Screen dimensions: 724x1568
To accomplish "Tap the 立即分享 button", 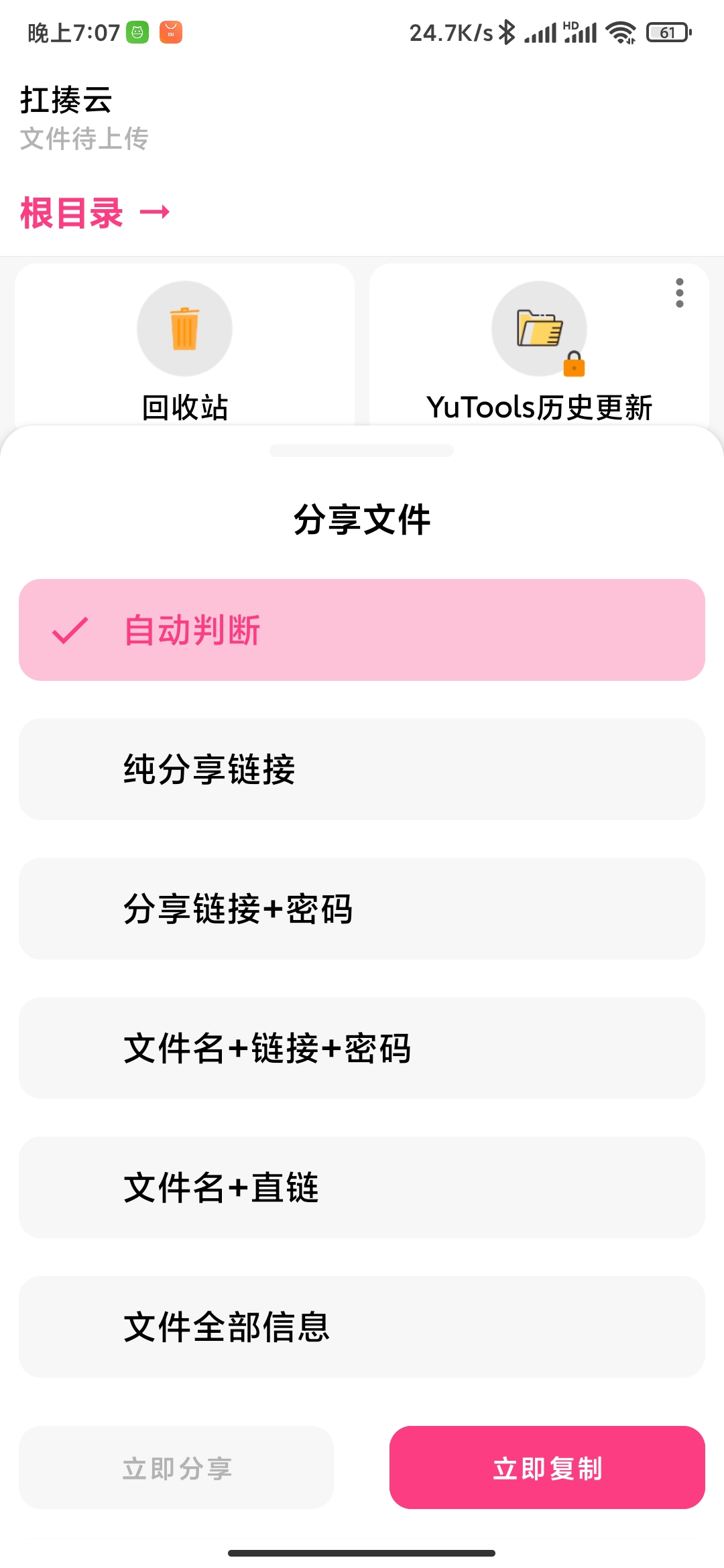I will click(176, 1467).
